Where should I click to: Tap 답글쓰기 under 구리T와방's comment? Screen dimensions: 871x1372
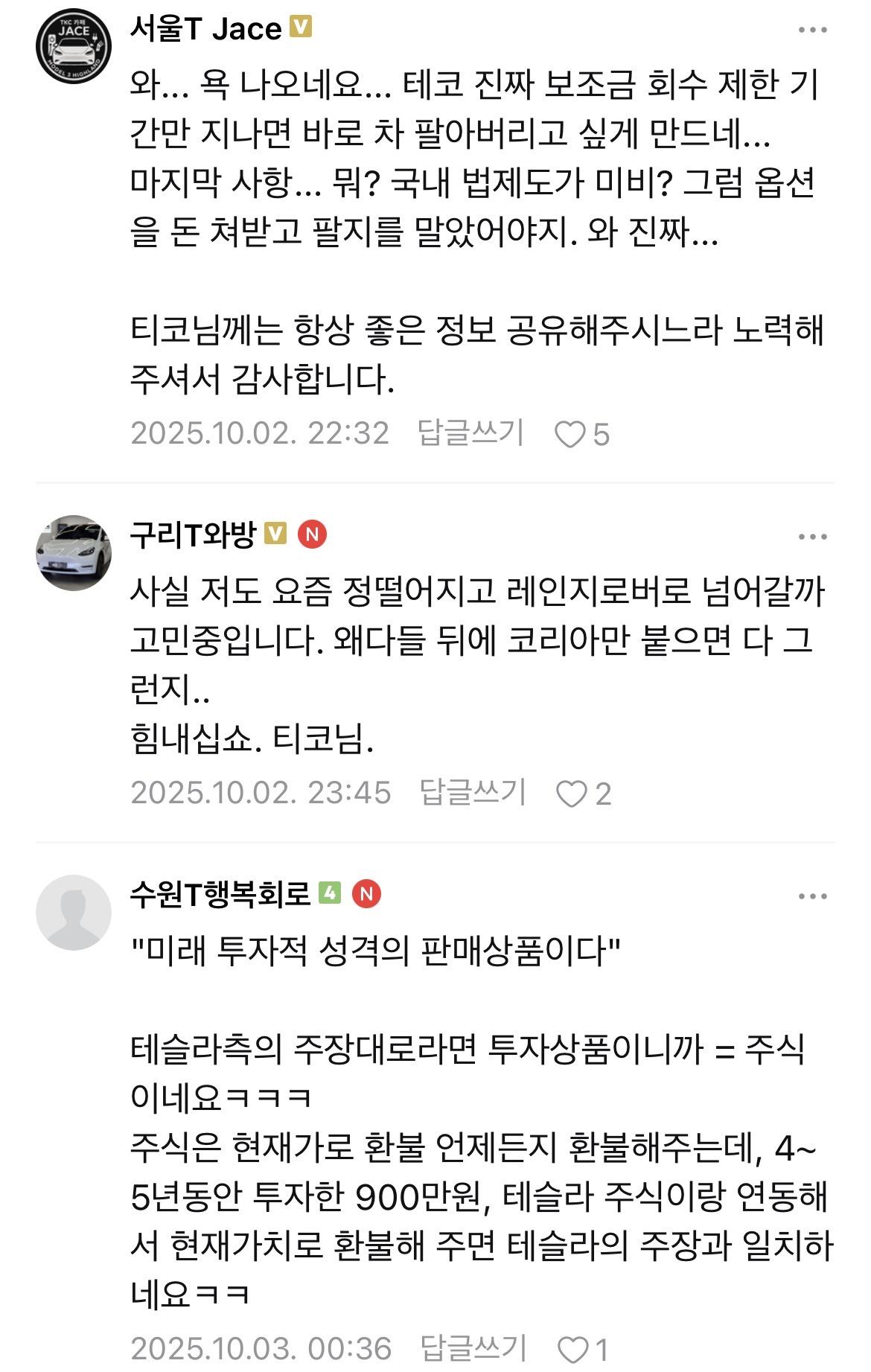(473, 792)
